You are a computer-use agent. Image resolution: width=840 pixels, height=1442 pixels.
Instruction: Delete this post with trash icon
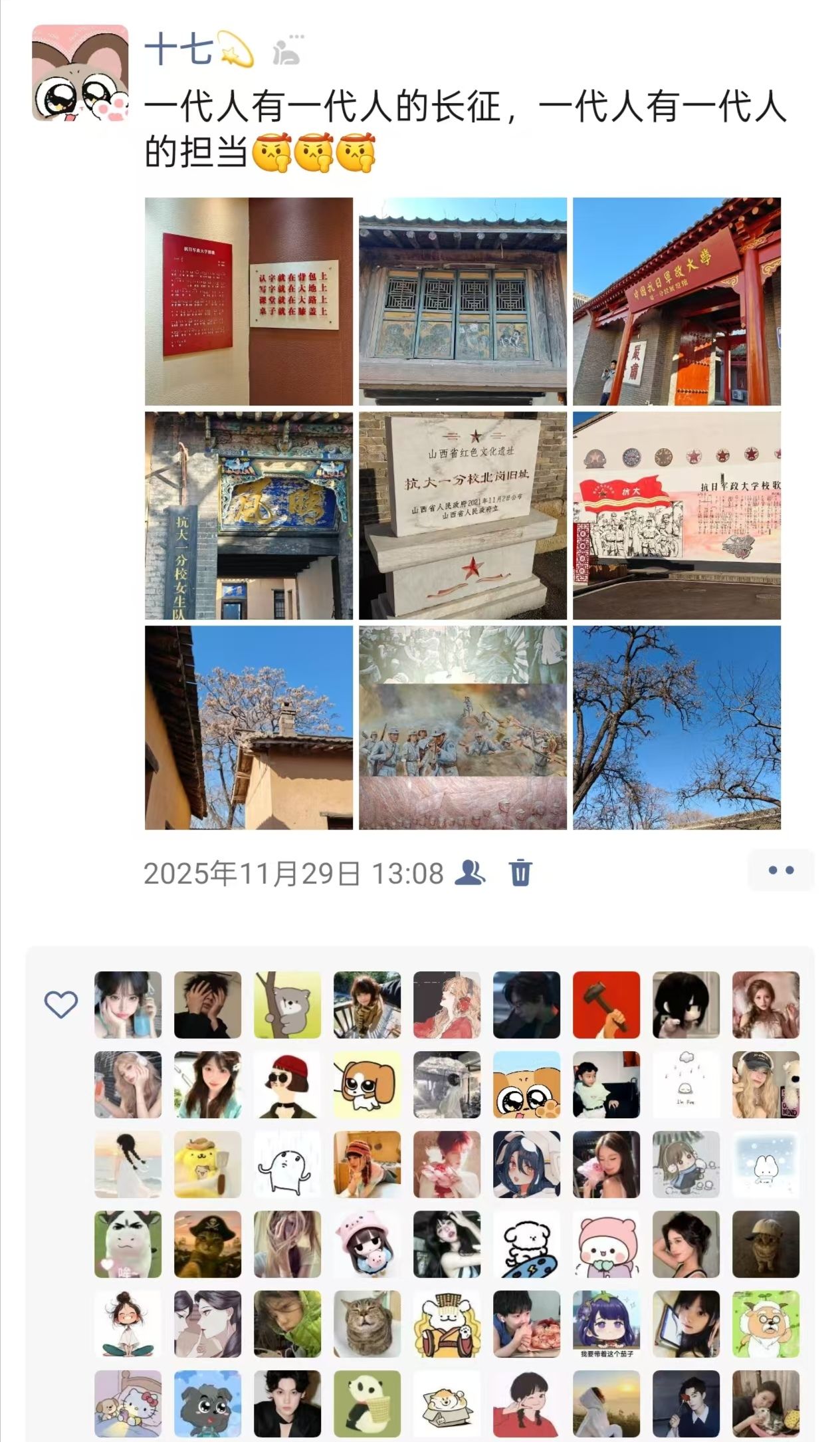tap(520, 872)
